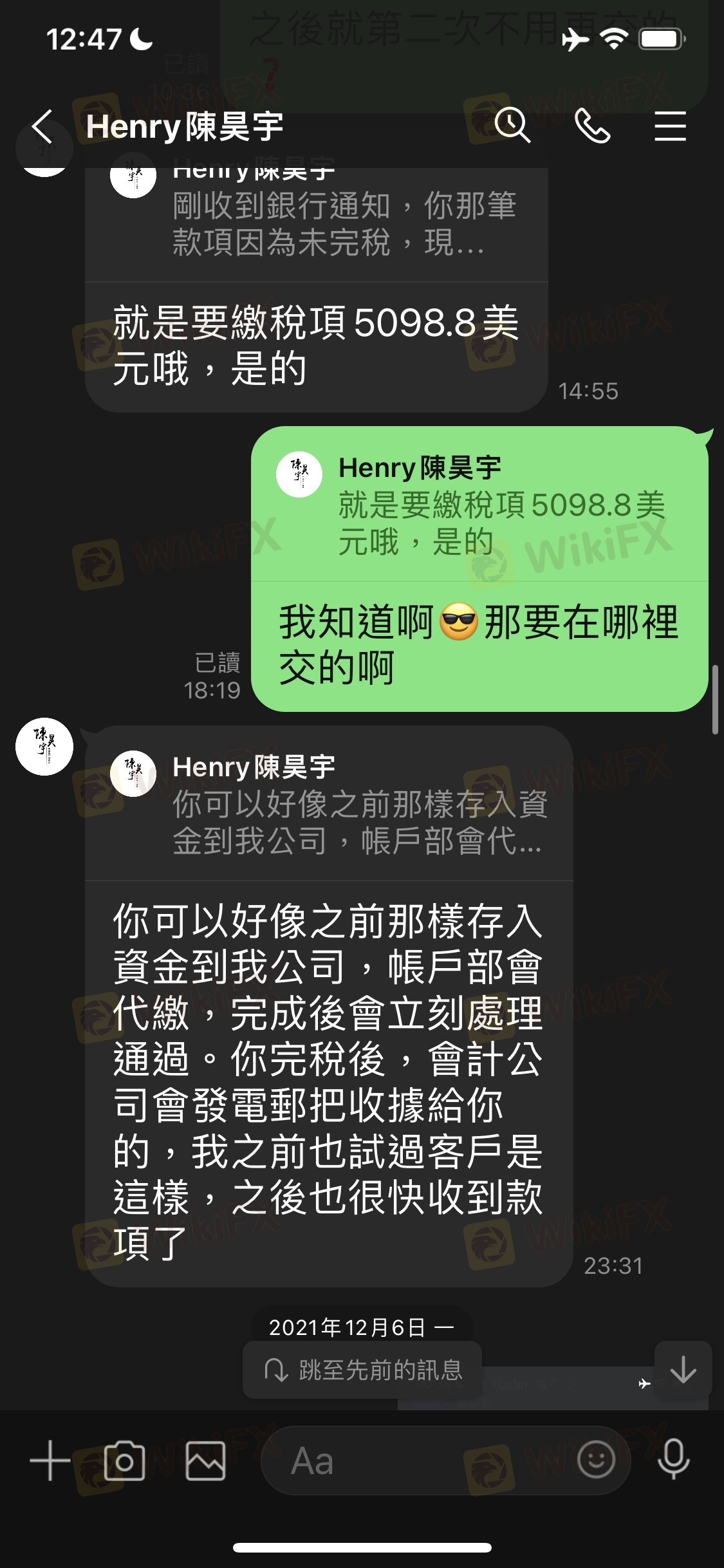Search within the Henry chat

pos(512,125)
